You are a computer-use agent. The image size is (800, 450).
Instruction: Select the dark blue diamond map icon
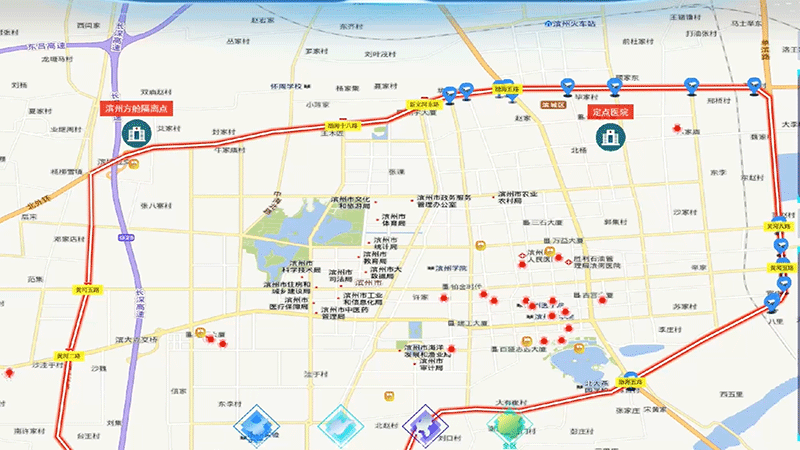click(256, 425)
